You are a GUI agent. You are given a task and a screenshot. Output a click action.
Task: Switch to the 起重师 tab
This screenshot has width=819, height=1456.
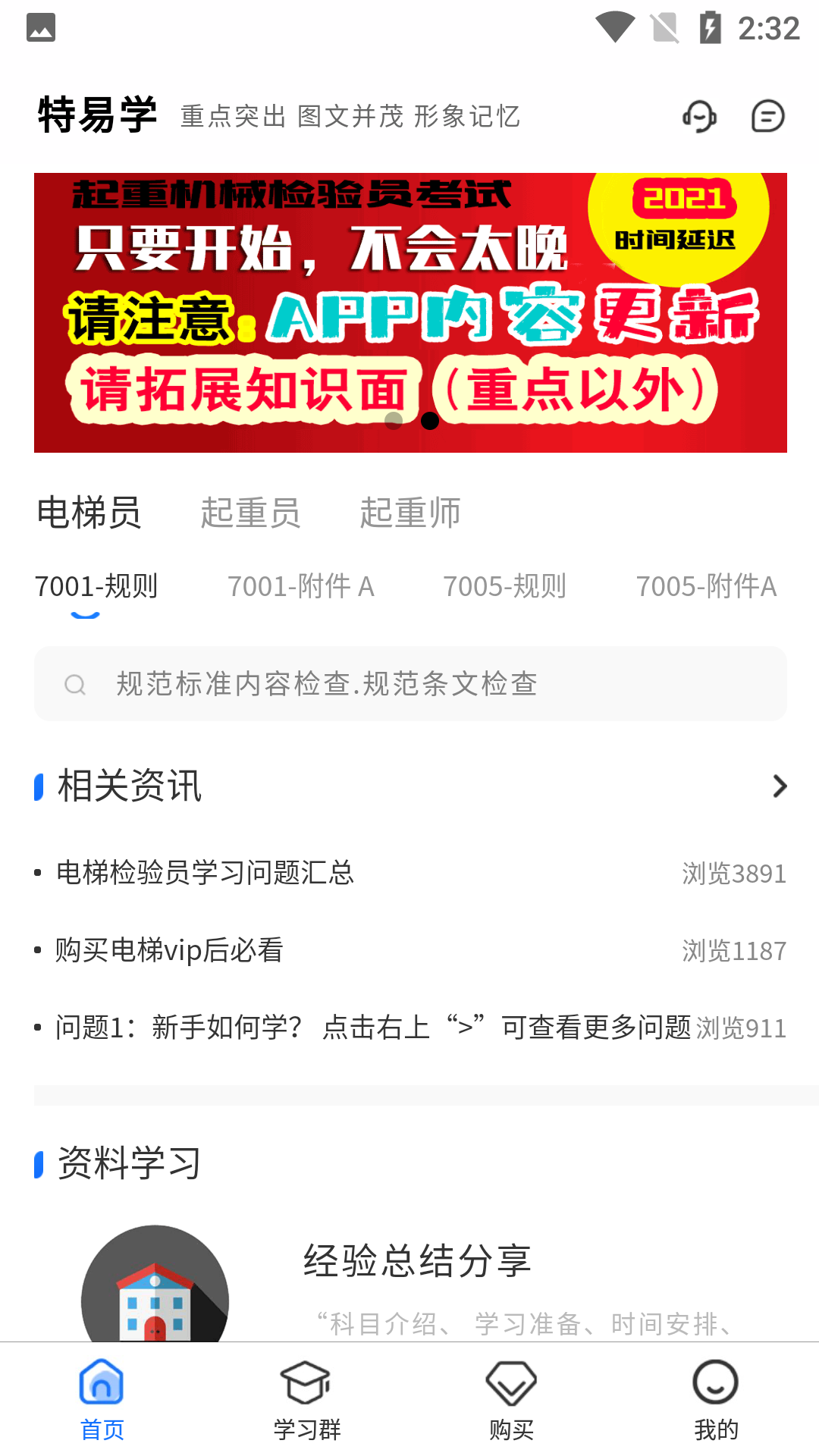[410, 513]
